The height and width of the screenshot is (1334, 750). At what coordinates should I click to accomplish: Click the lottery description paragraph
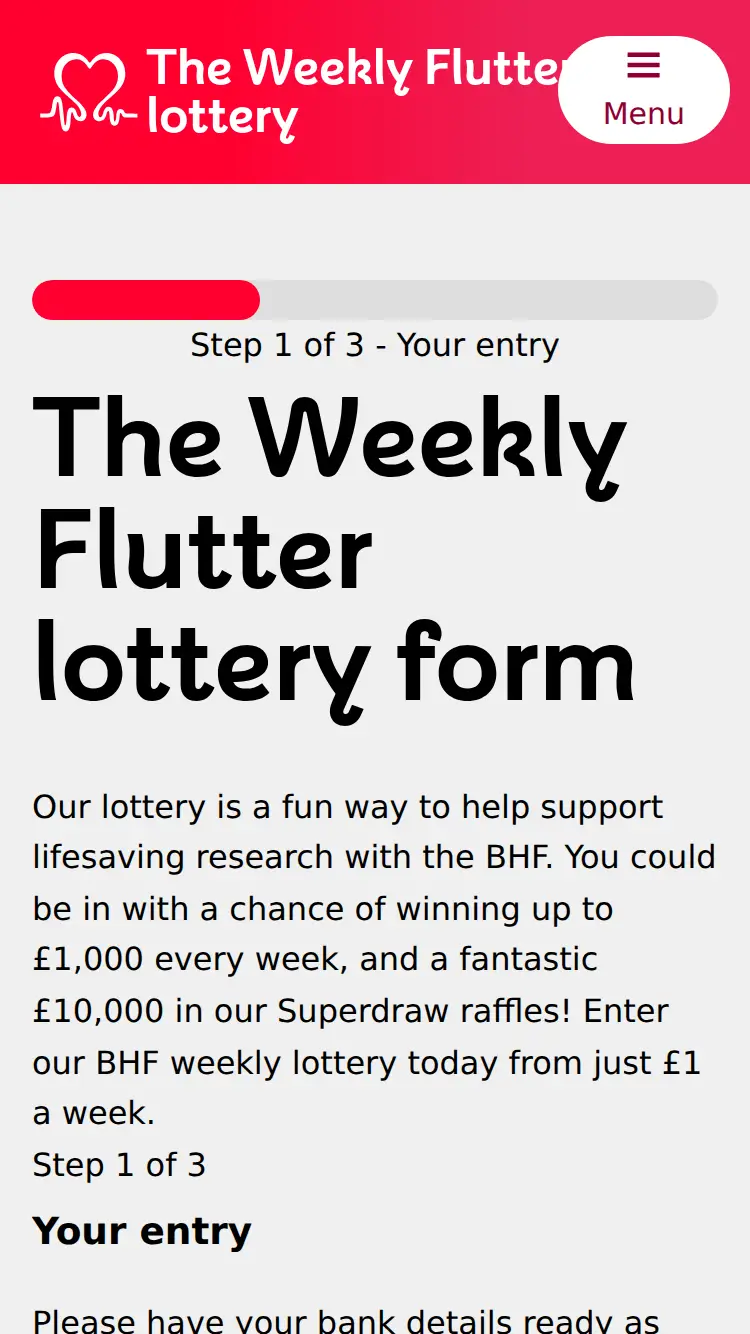click(374, 957)
